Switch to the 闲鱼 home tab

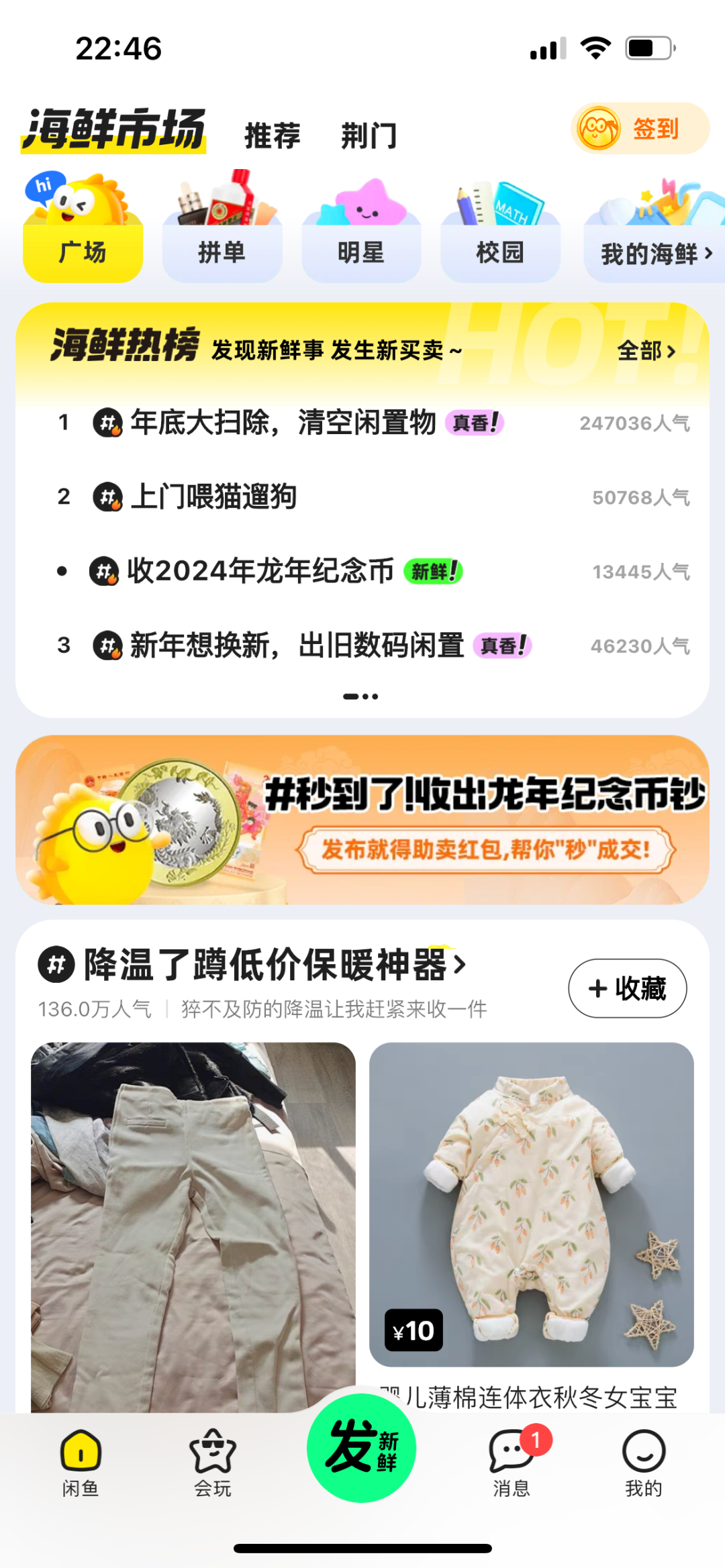click(x=81, y=1463)
